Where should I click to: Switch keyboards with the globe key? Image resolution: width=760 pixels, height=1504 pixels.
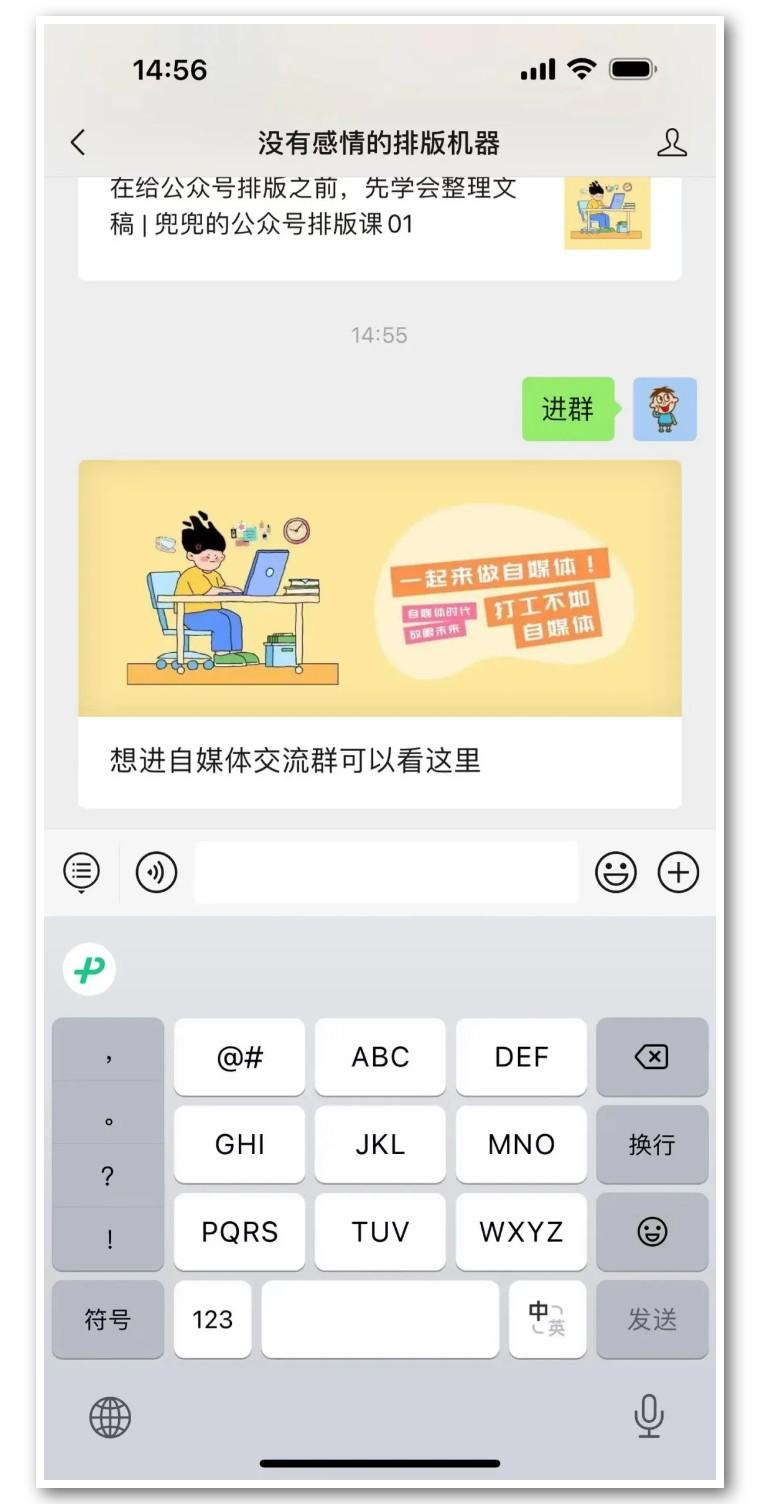pos(110,1417)
